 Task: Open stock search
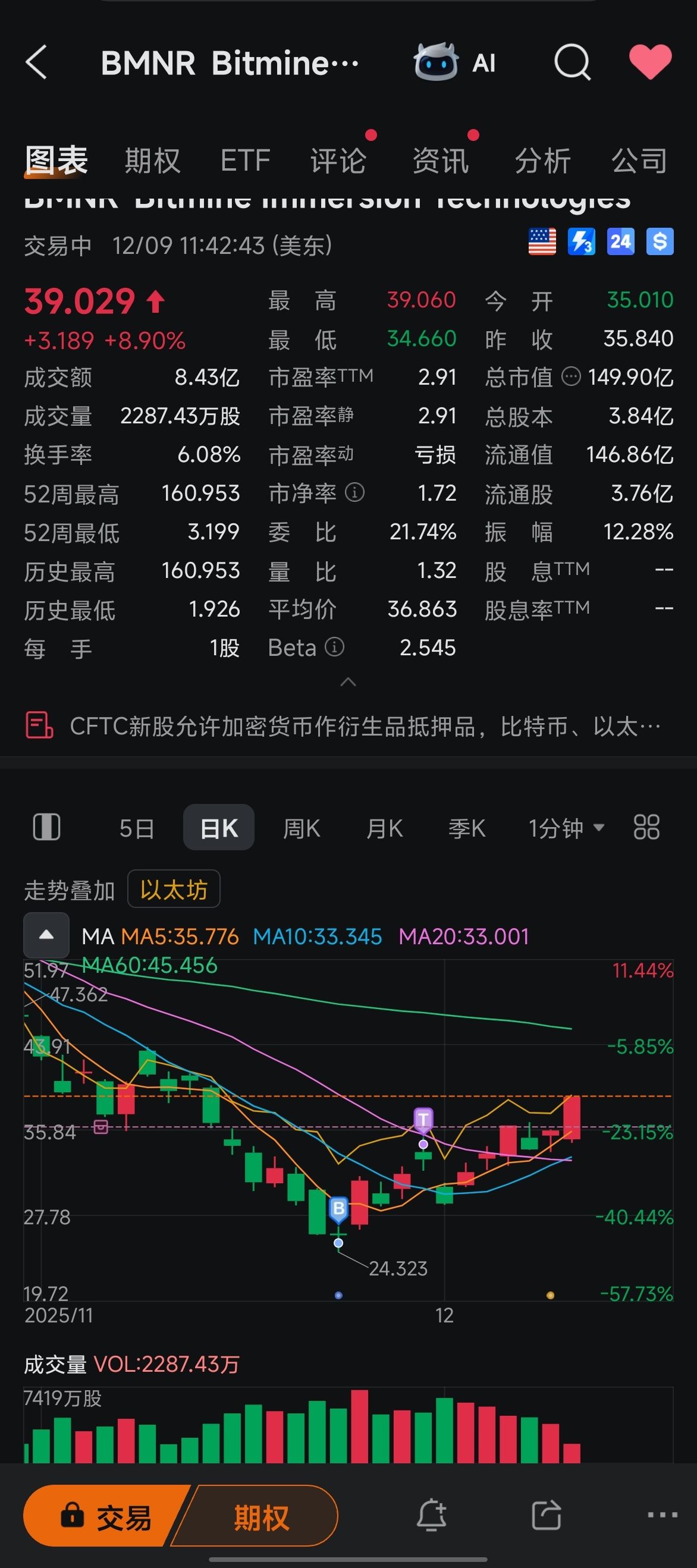coord(572,62)
